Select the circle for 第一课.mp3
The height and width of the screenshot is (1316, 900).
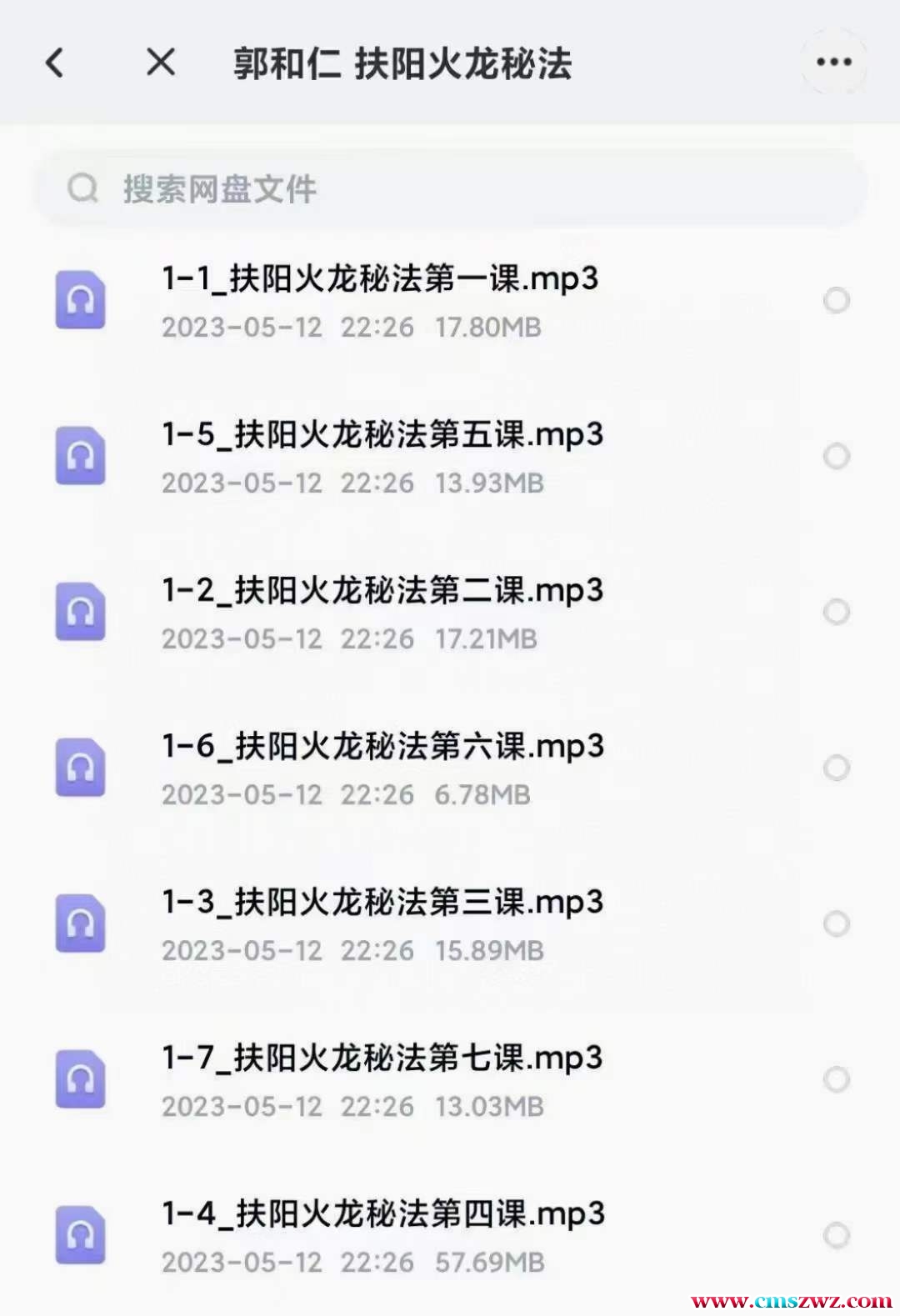click(x=836, y=300)
